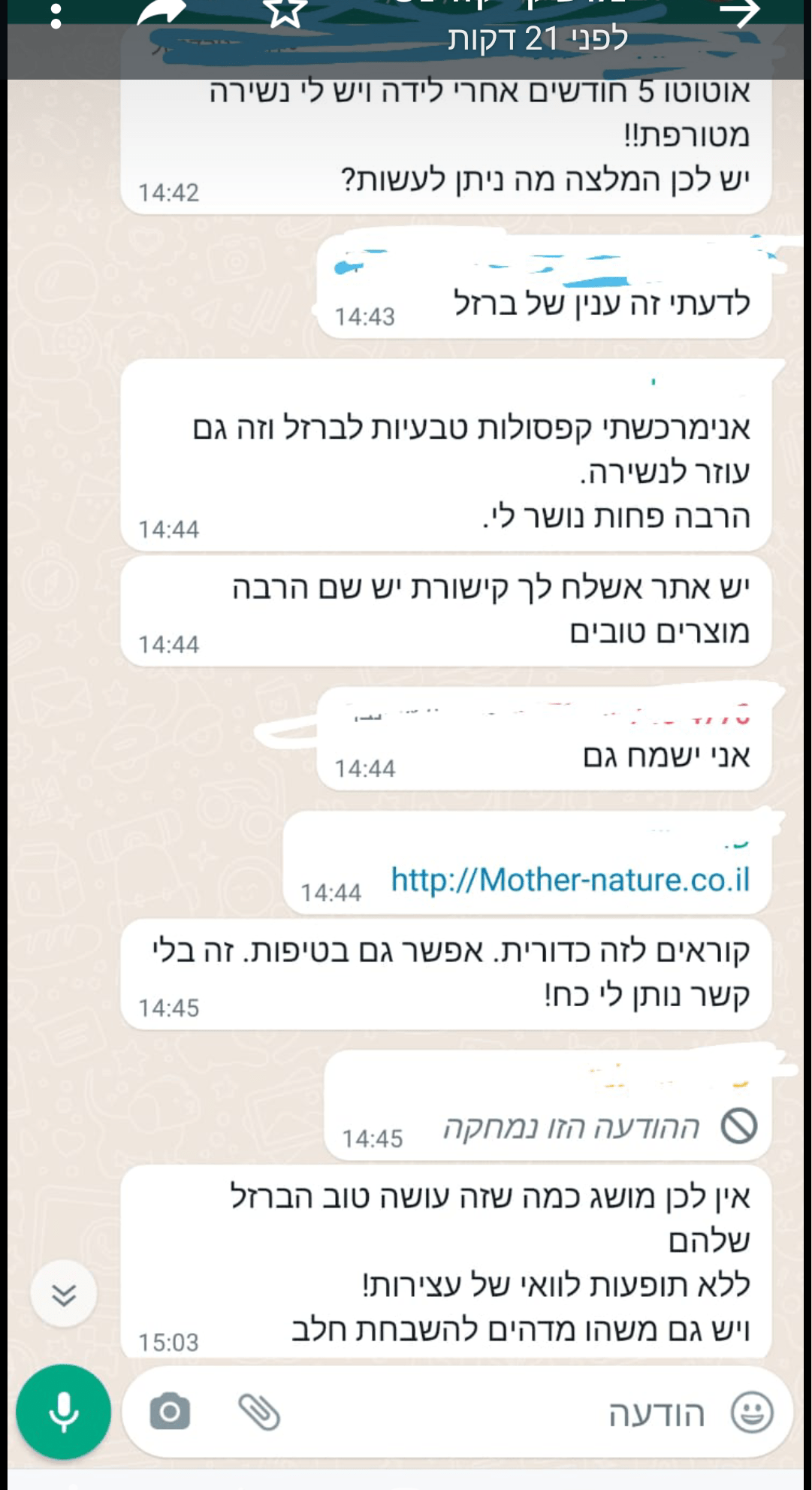Tap the forward arrow in the top bar
Image resolution: width=812 pixels, height=1490 pixels.
(162, 14)
